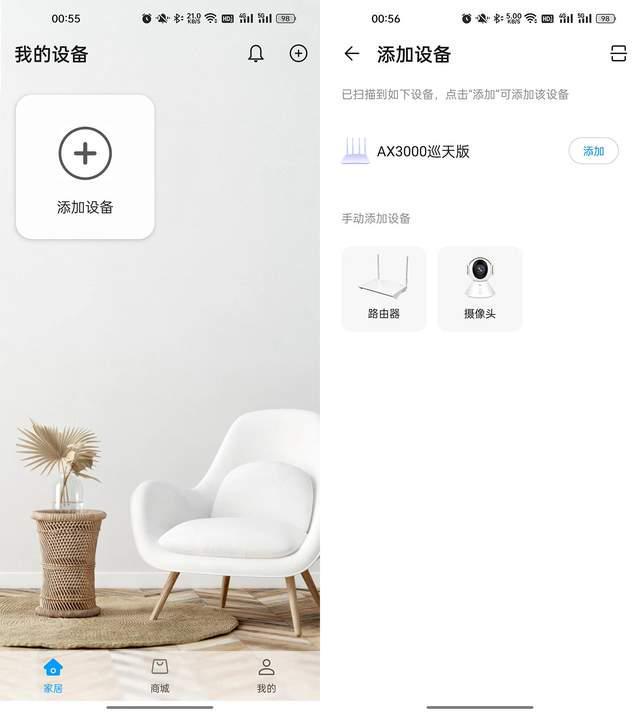Open the notifications bell

[x=256, y=54]
